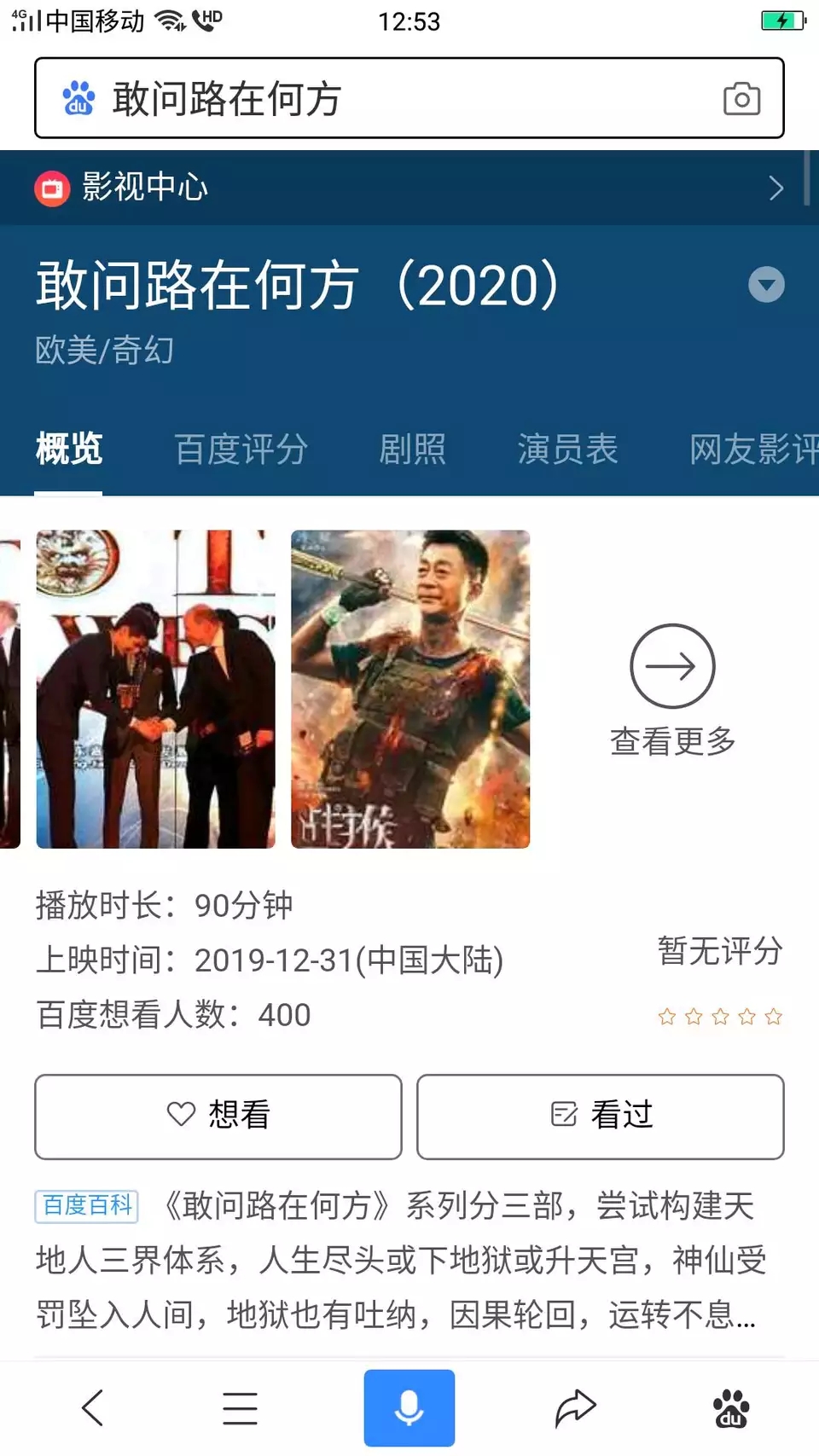819x1456 pixels.
Task: Open camera search icon in search bar
Action: [741, 99]
